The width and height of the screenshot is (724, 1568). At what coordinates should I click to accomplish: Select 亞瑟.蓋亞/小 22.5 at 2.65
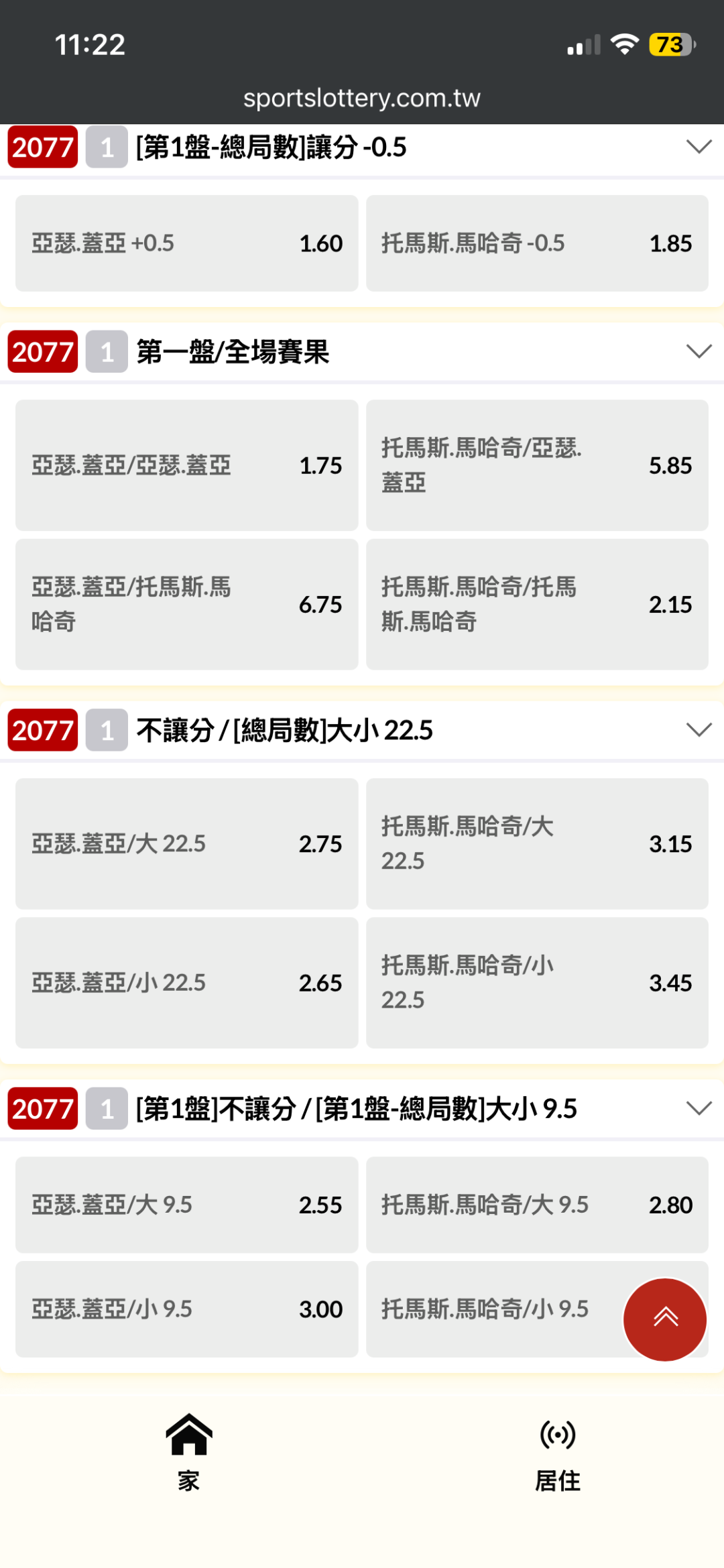pos(186,983)
